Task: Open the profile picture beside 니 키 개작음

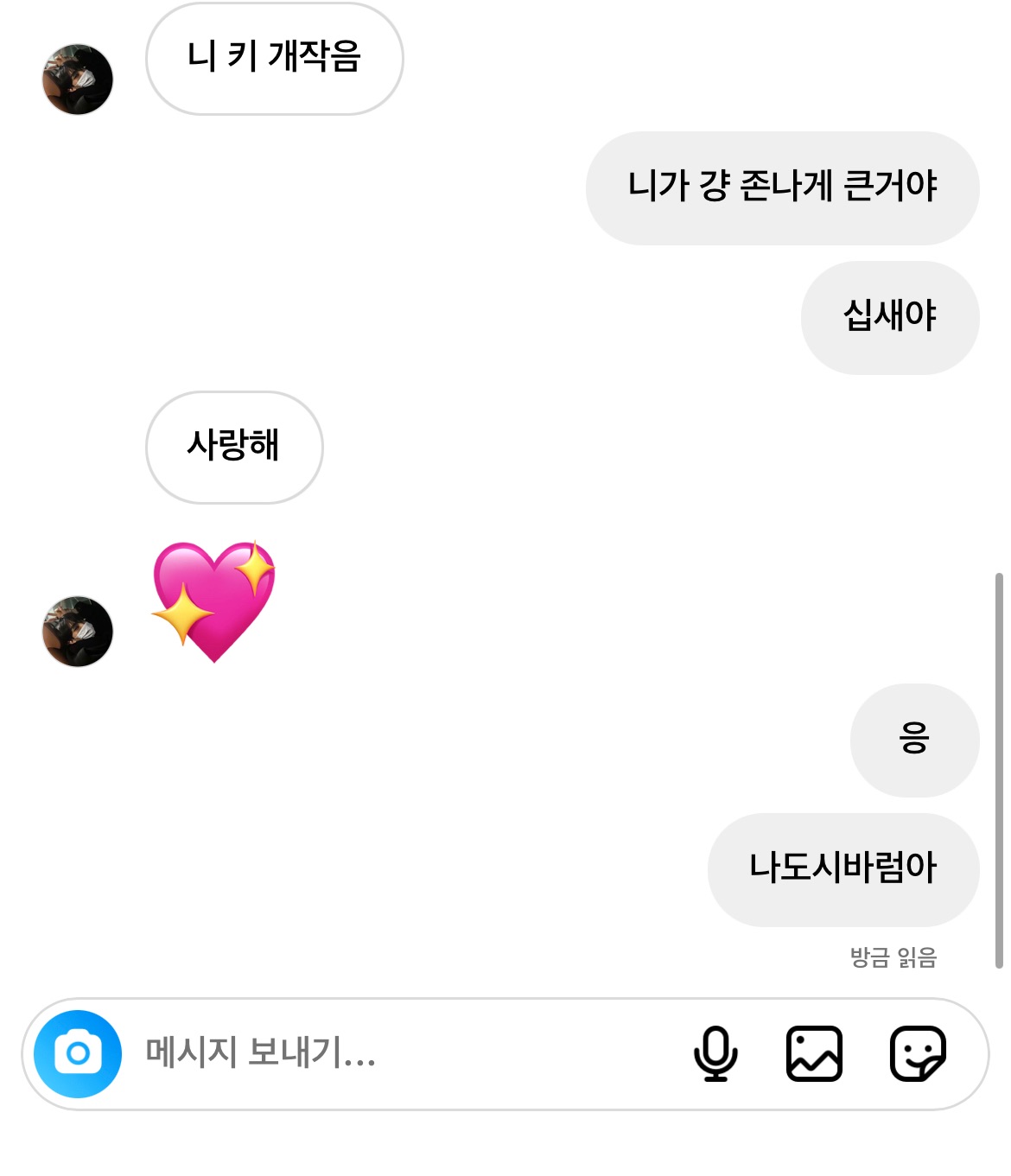Action: coord(78,79)
